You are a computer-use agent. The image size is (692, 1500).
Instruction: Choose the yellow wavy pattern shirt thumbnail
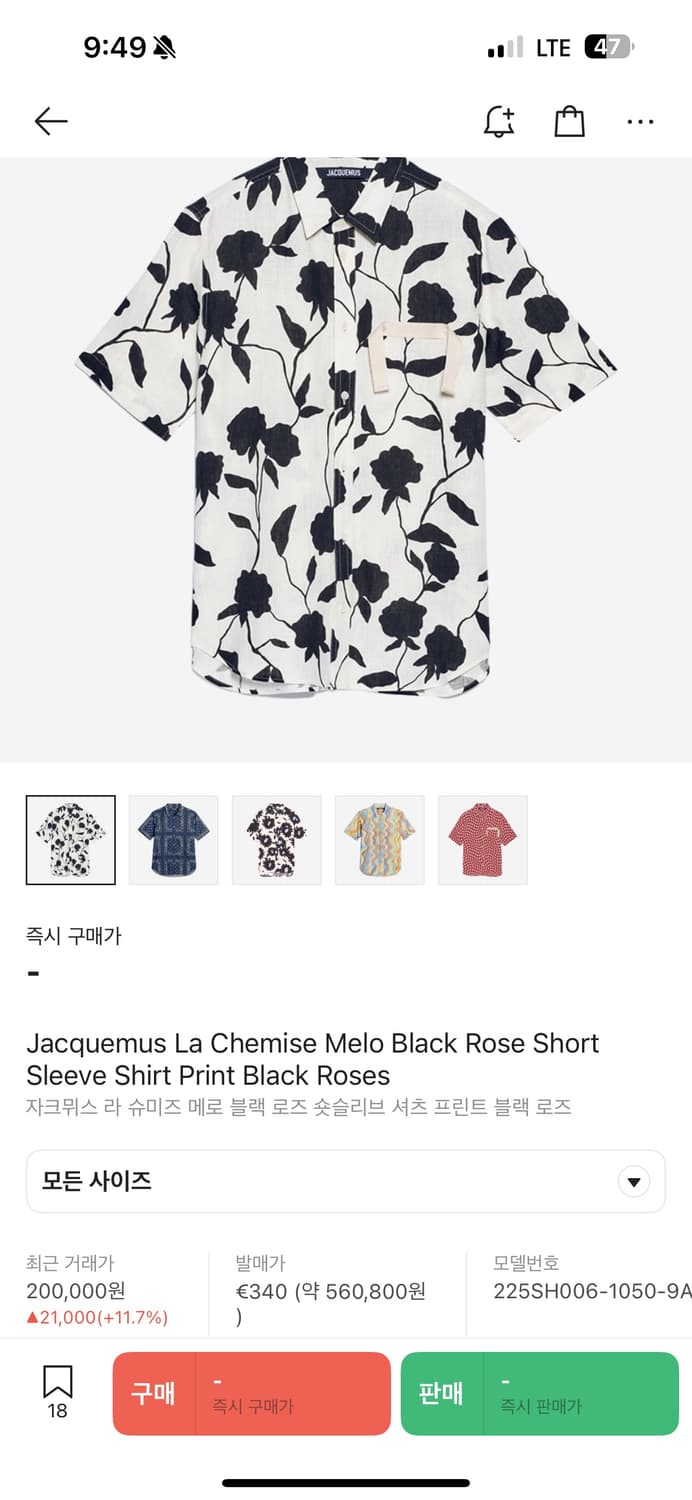click(x=380, y=840)
